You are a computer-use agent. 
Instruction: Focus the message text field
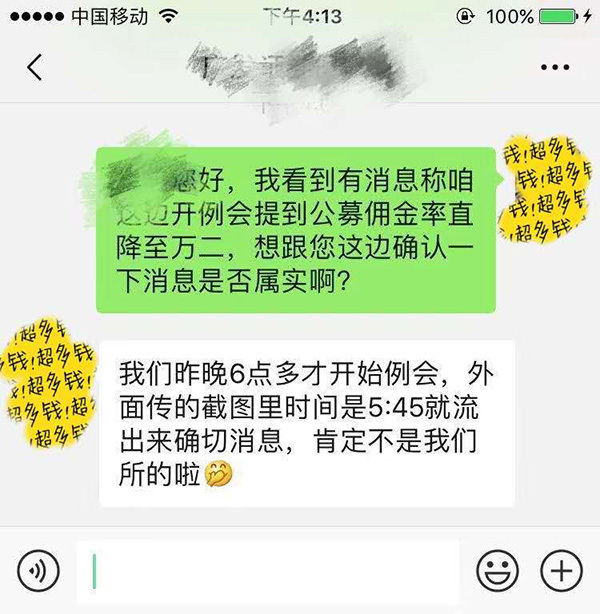(267, 571)
